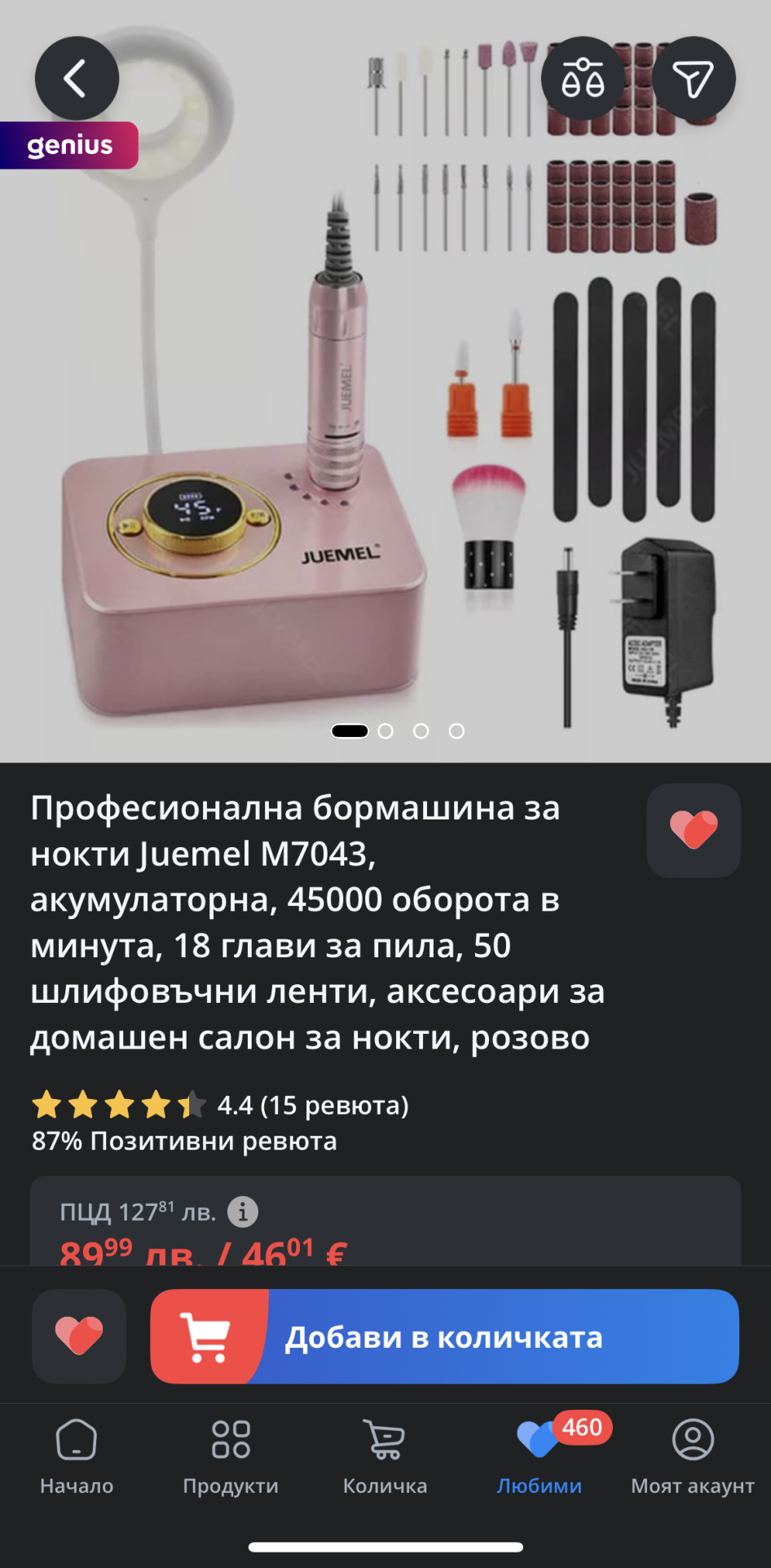The width and height of the screenshot is (771, 1568).
Task: Tap the heart button beside Добави в количката
Action: [x=79, y=1336]
